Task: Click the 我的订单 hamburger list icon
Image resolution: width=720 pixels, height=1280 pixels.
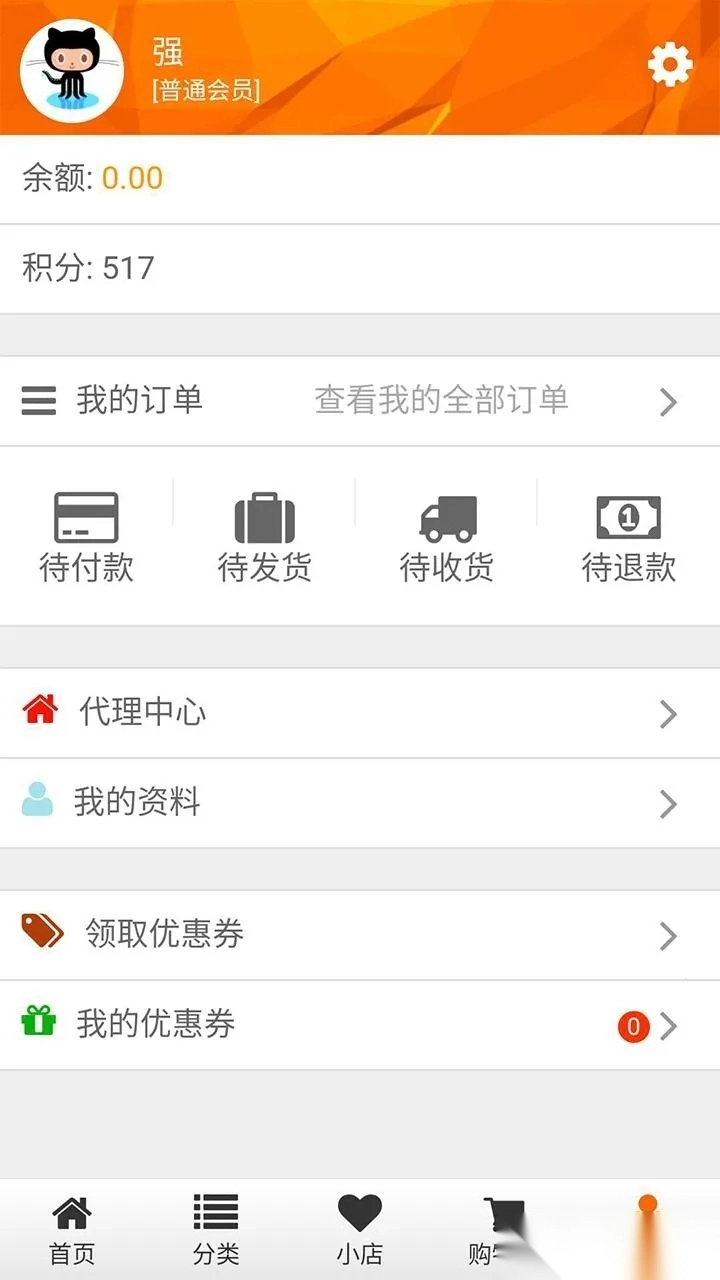Action: tap(38, 400)
